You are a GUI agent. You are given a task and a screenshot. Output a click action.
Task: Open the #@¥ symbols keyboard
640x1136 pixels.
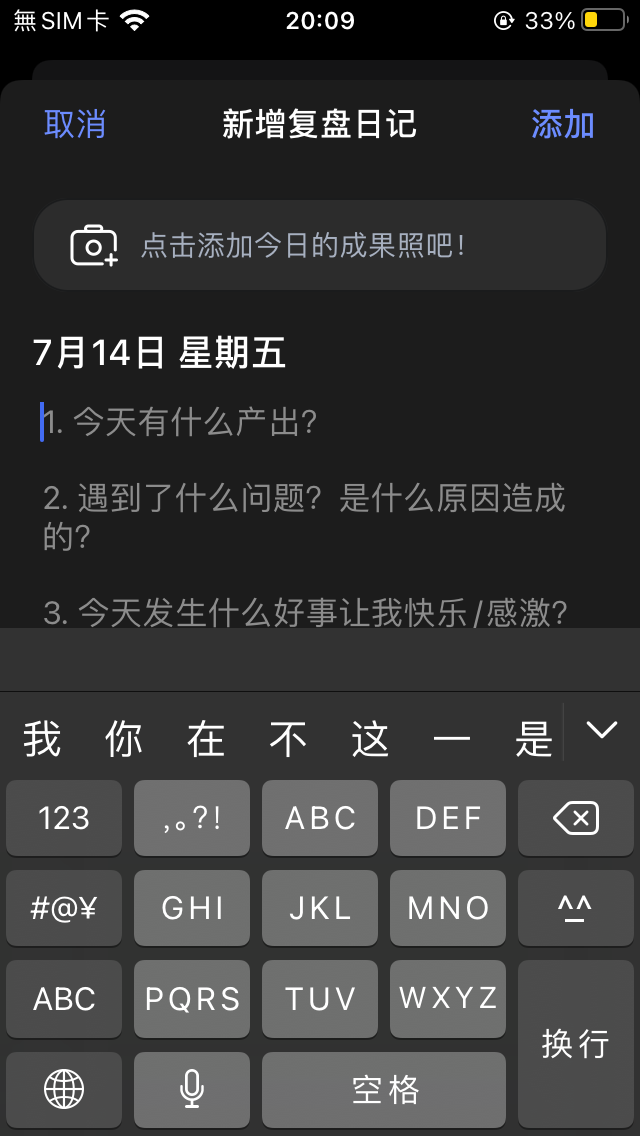point(64,909)
